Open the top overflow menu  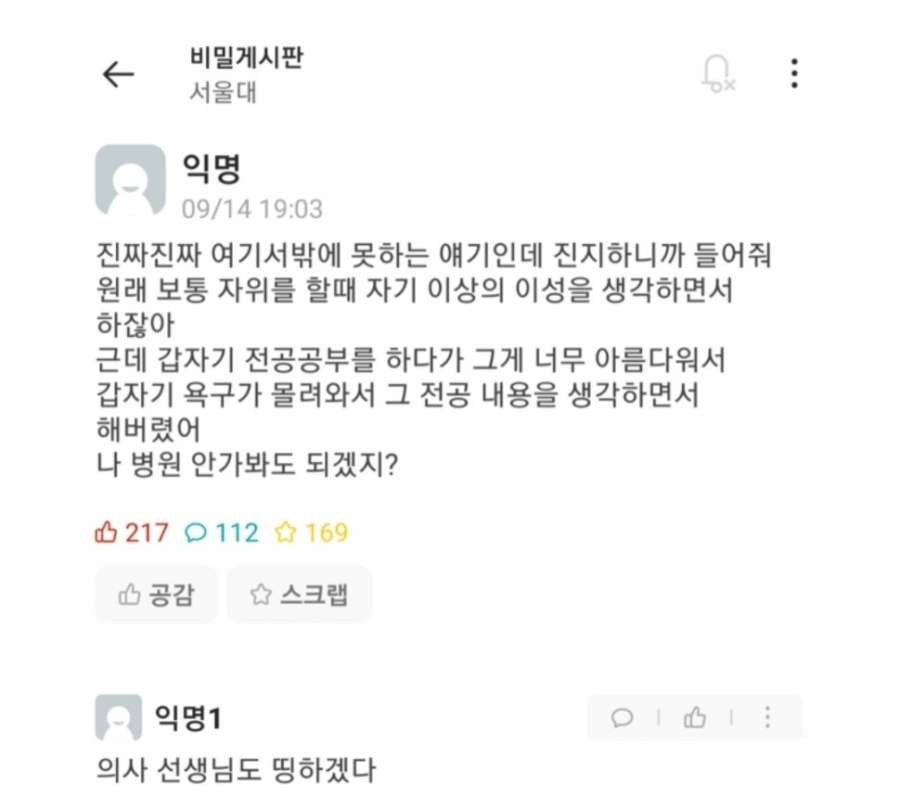pos(794,74)
